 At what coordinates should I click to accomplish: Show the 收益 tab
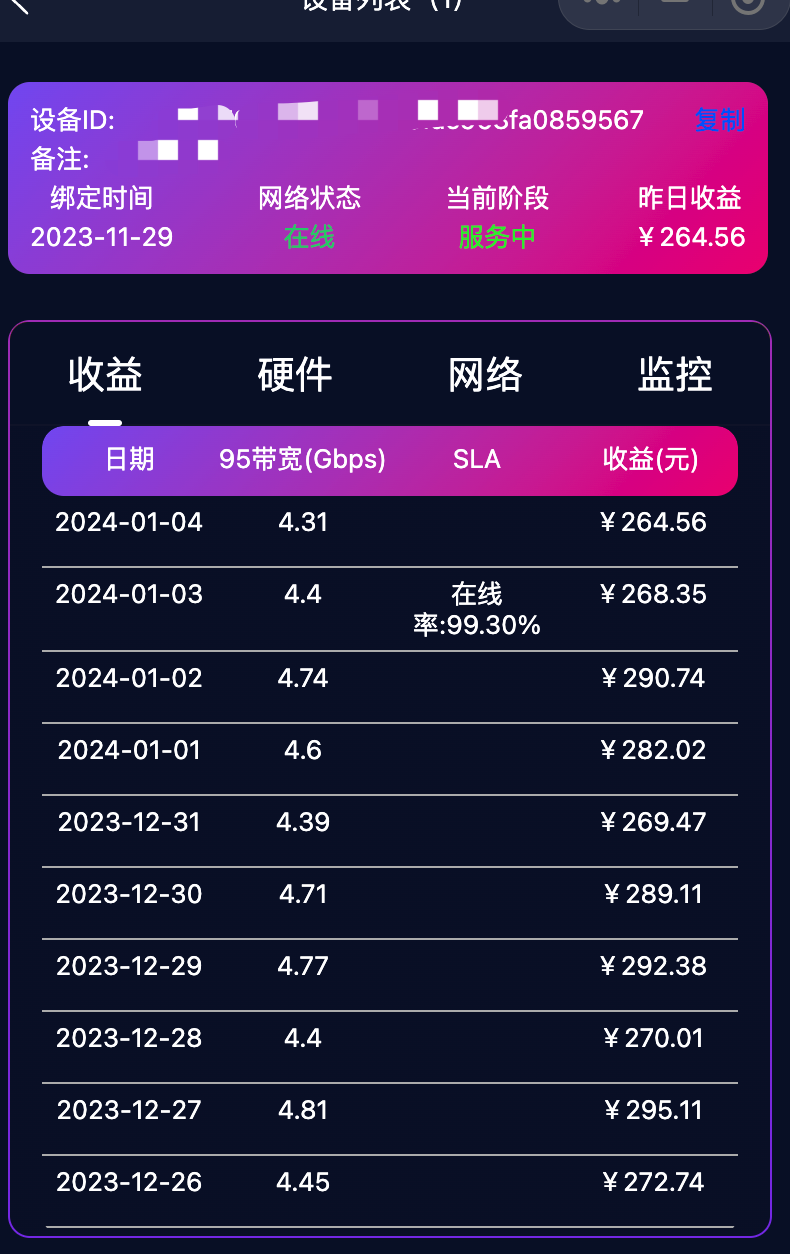105,375
